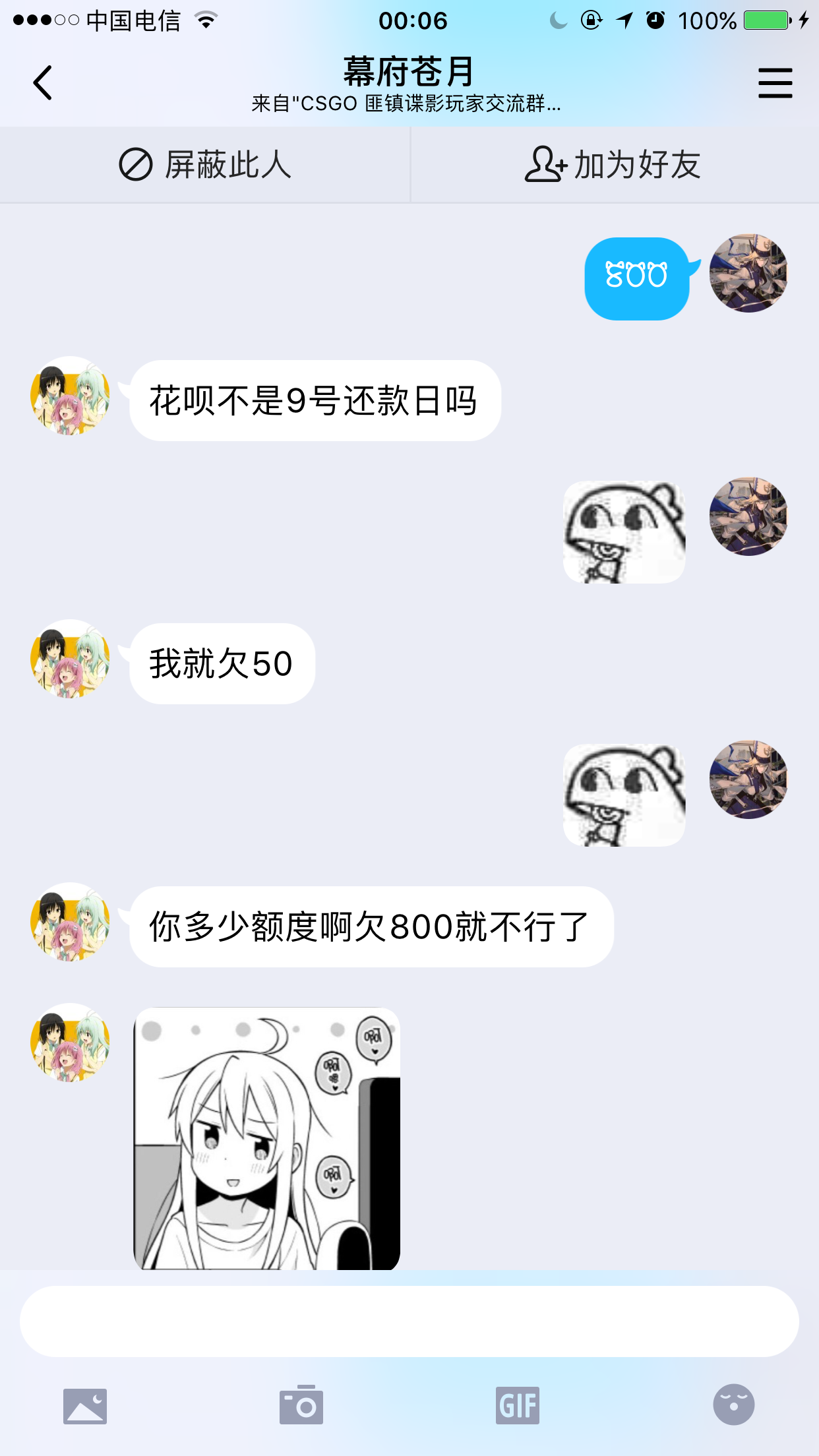This screenshot has height=1456, width=819.
Task: Tap the blue 800 message bubble
Action: coord(635,277)
